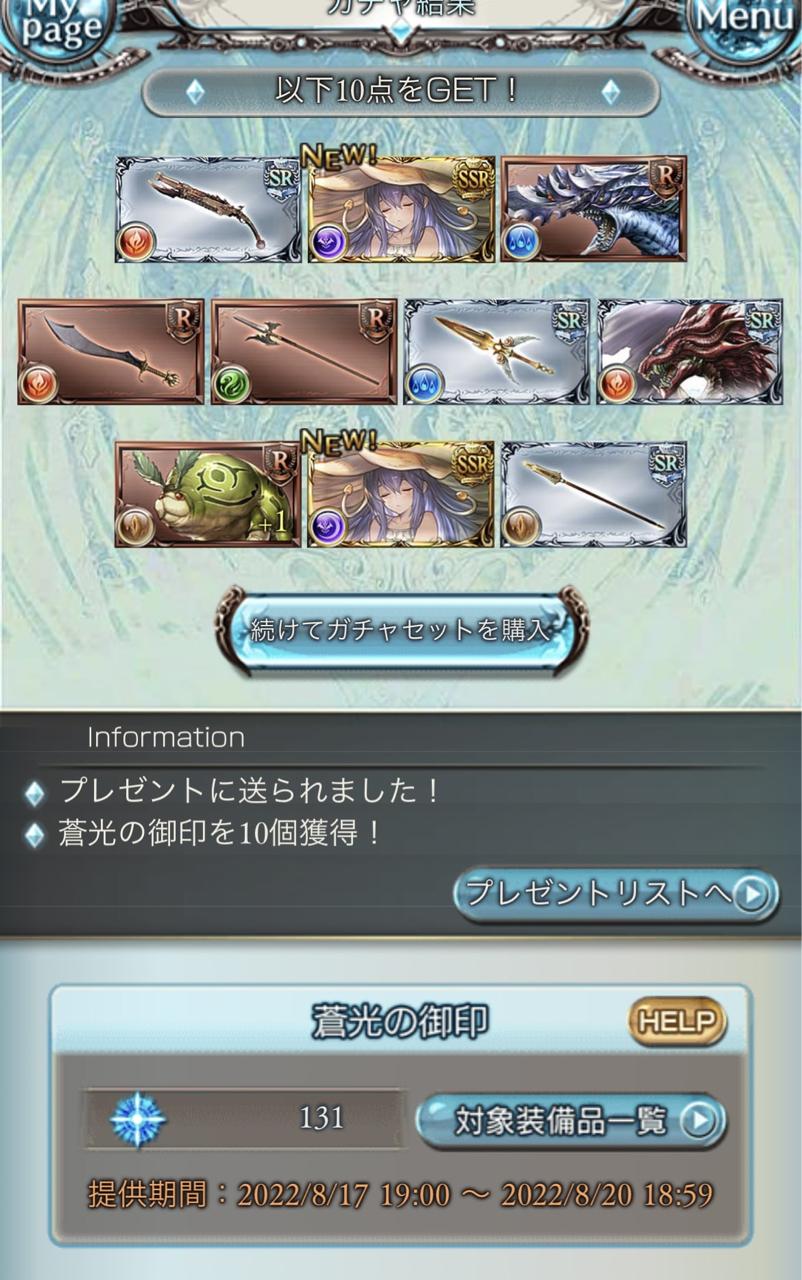Open the SR red fire dragon summon tile

click(690, 352)
